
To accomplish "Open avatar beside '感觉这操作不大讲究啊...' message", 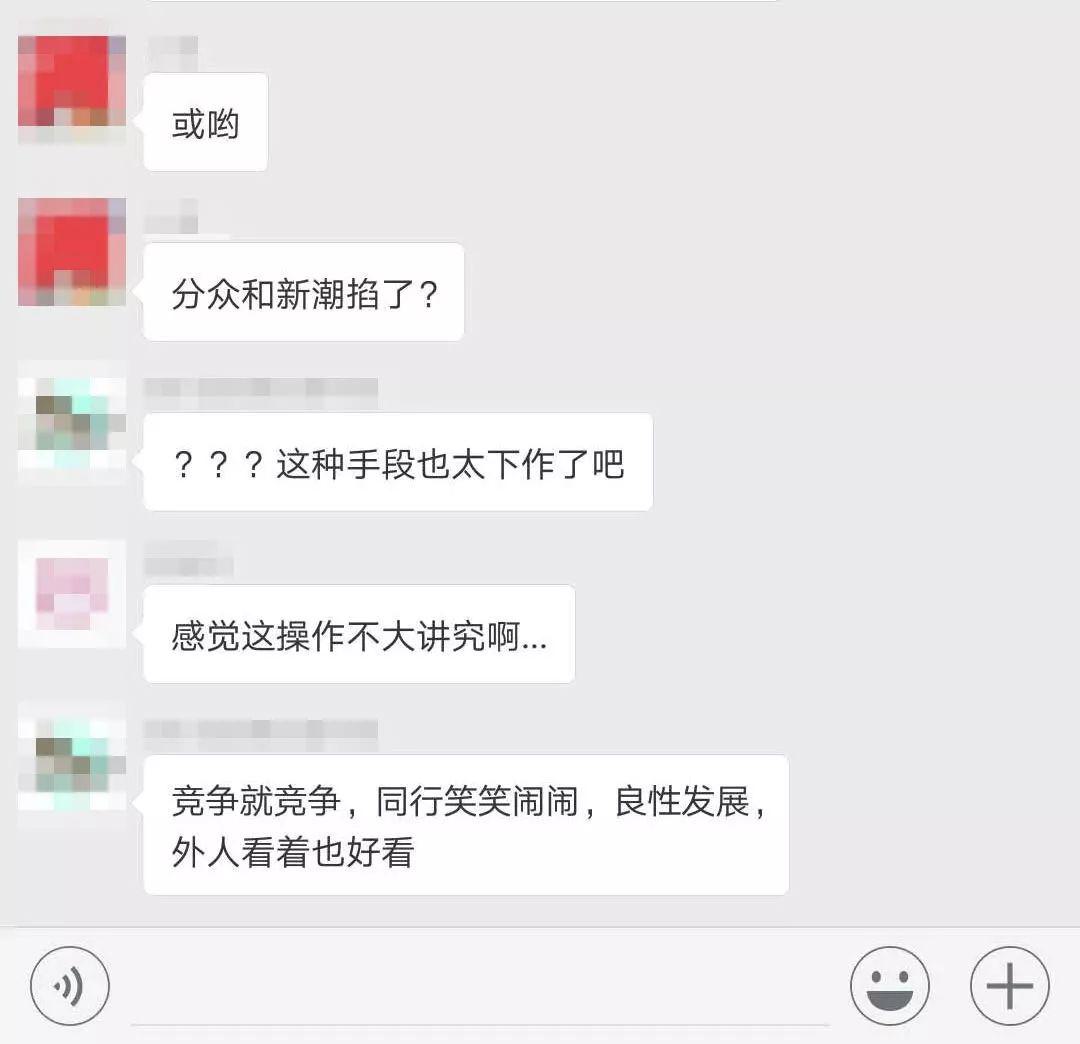I will coord(72,594).
